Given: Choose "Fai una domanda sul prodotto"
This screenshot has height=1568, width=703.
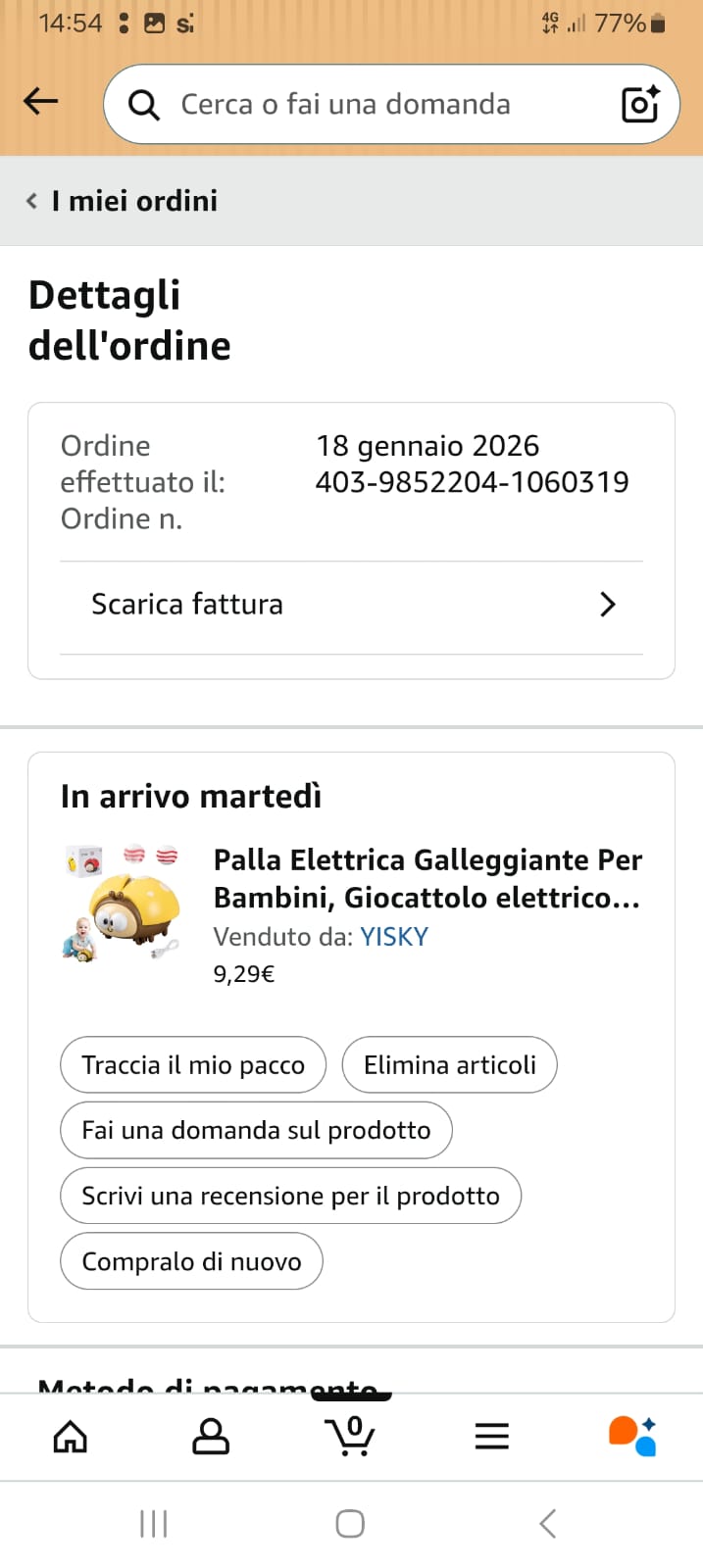Looking at the screenshot, I should coord(256,1131).
